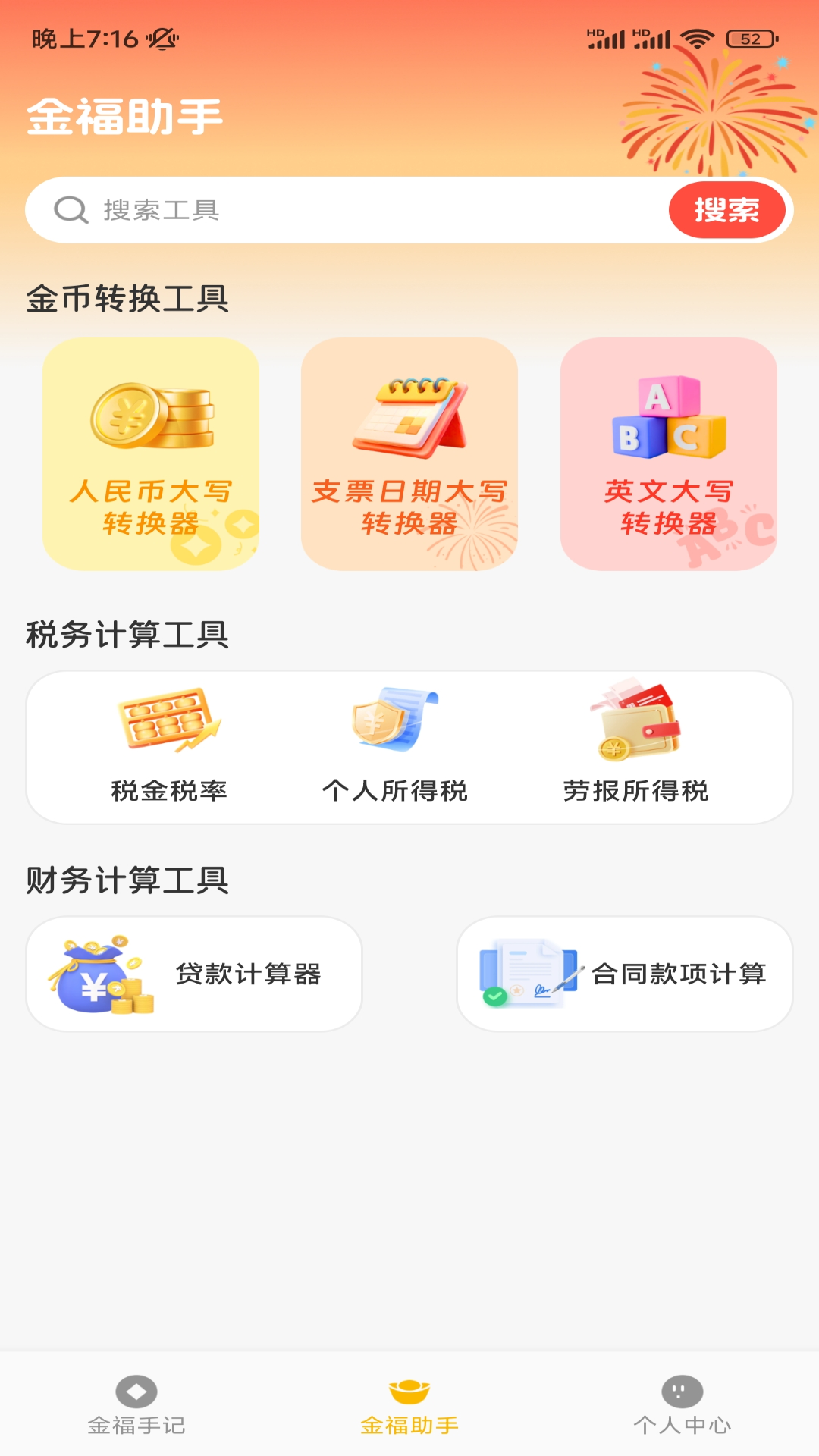Open the 合同款项计算 contract icon
Screen dimensions: 819x1456
527,973
